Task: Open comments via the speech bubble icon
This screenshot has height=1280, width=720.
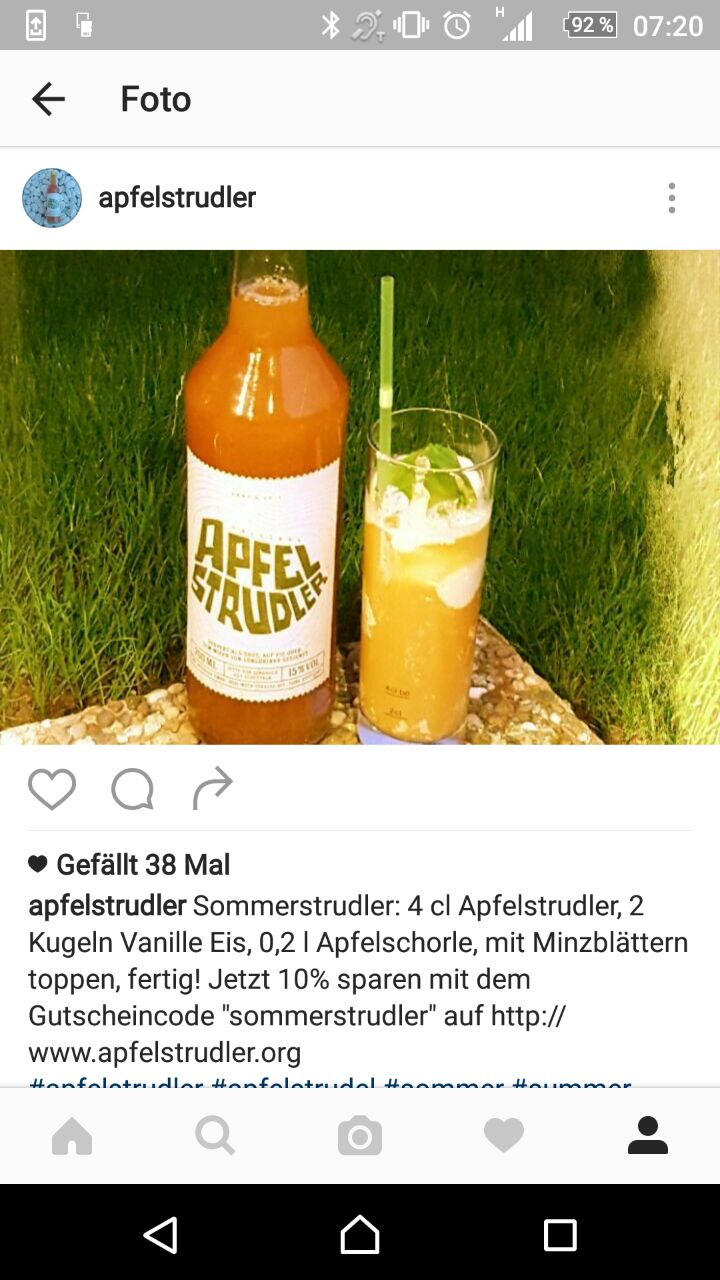Action: pyautogui.click(x=132, y=789)
